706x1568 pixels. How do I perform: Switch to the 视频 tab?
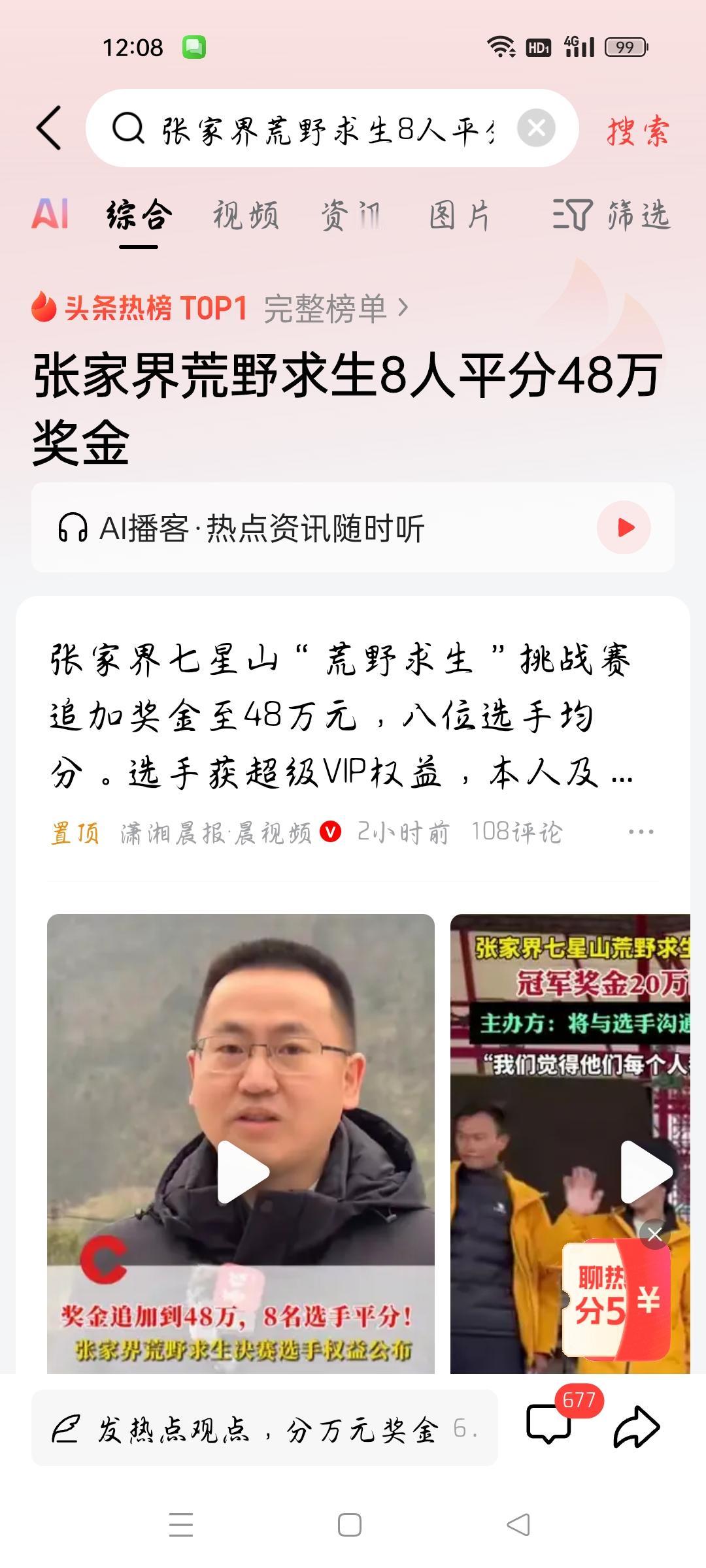(245, 216)
